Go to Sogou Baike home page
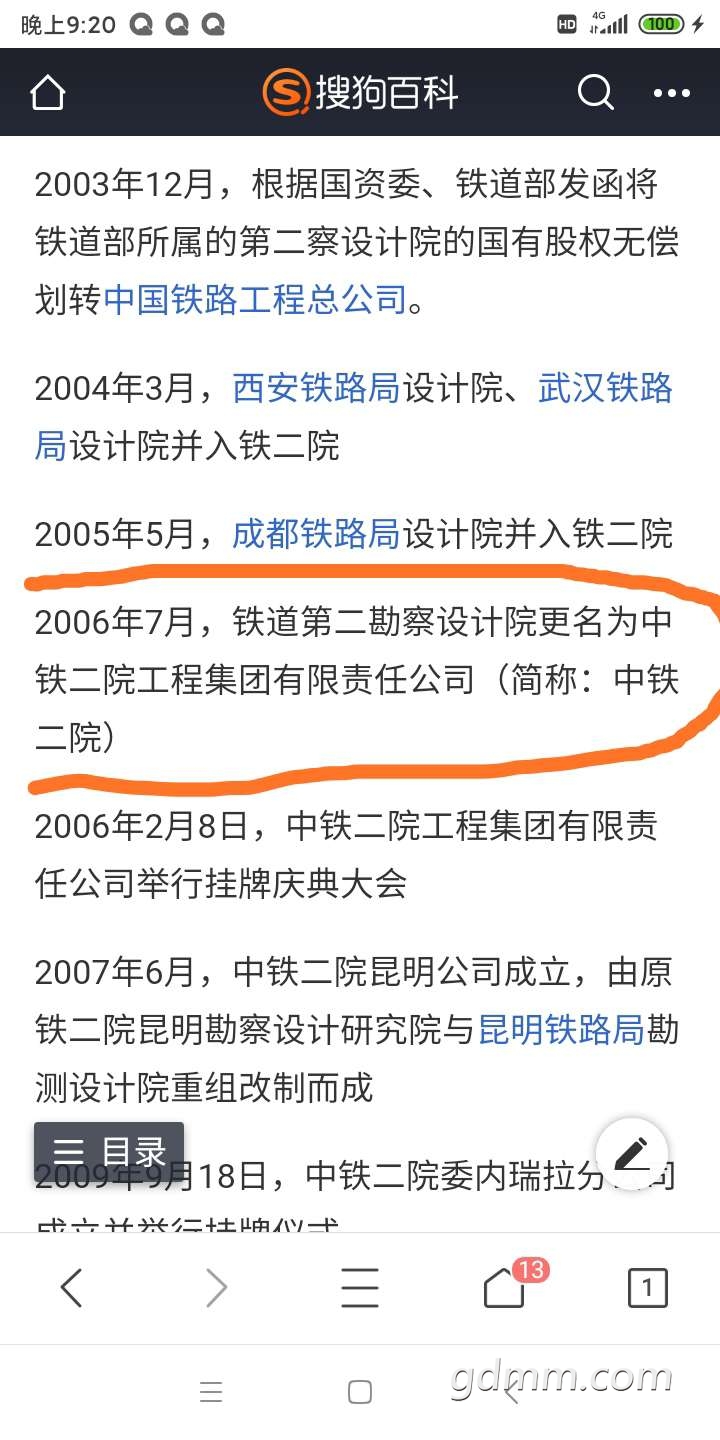720x1440 pixels. click(x=47, y=93)
